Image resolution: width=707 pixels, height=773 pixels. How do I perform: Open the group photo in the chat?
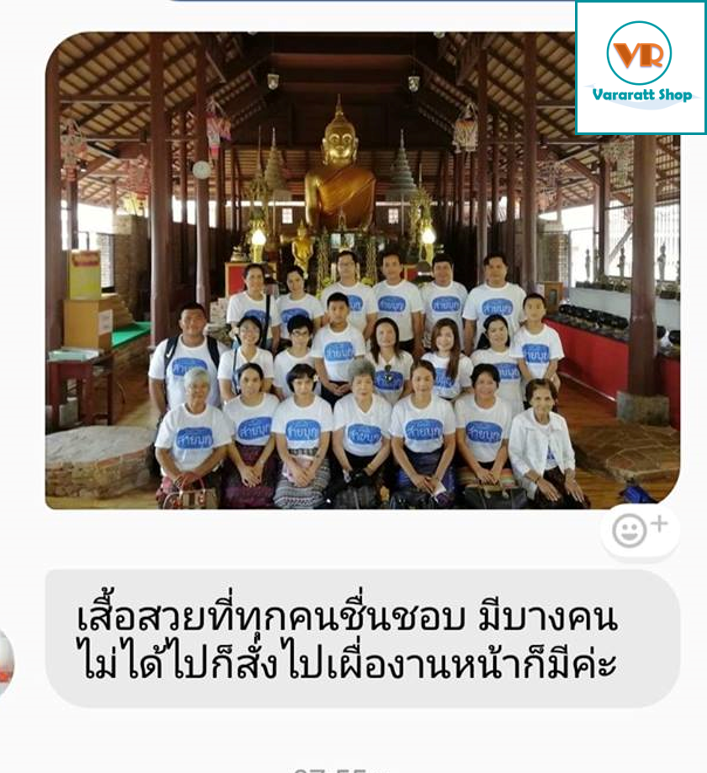click(x=362, y=270)
